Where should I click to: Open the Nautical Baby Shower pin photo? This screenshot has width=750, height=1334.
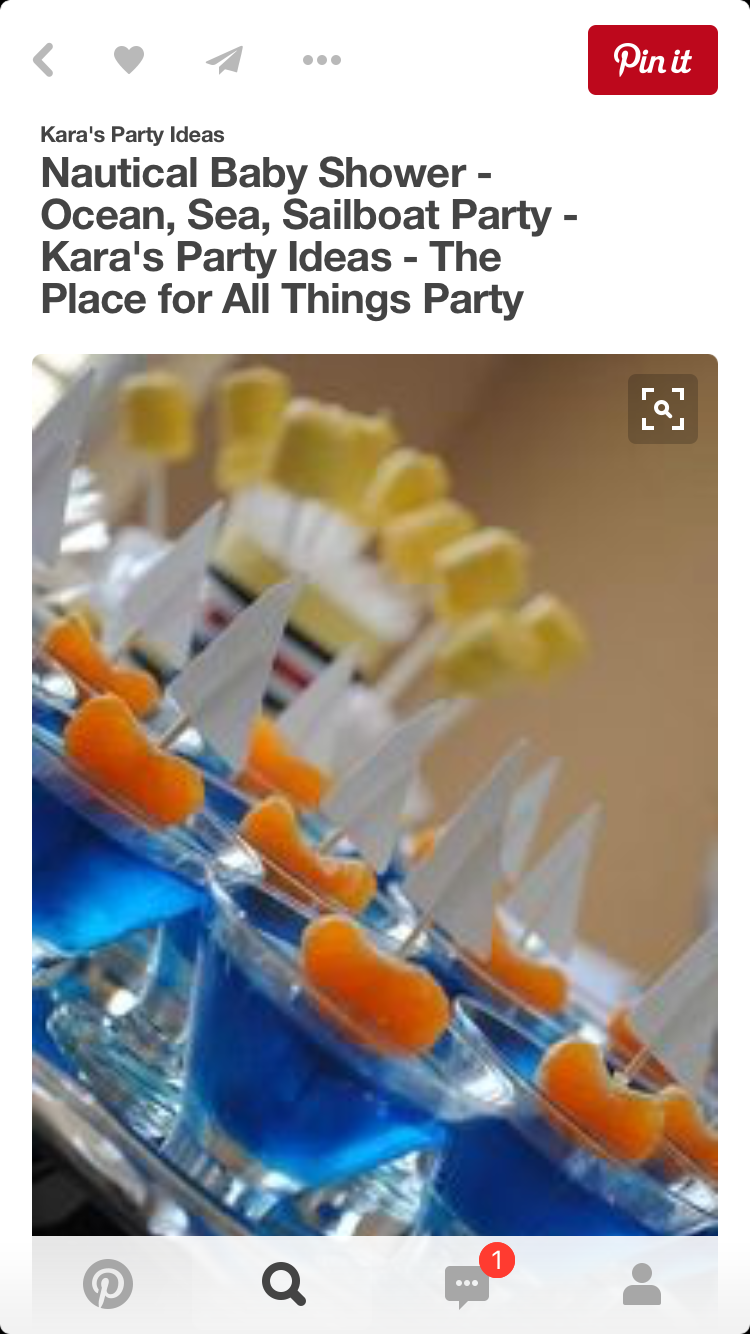click(374, 800)
